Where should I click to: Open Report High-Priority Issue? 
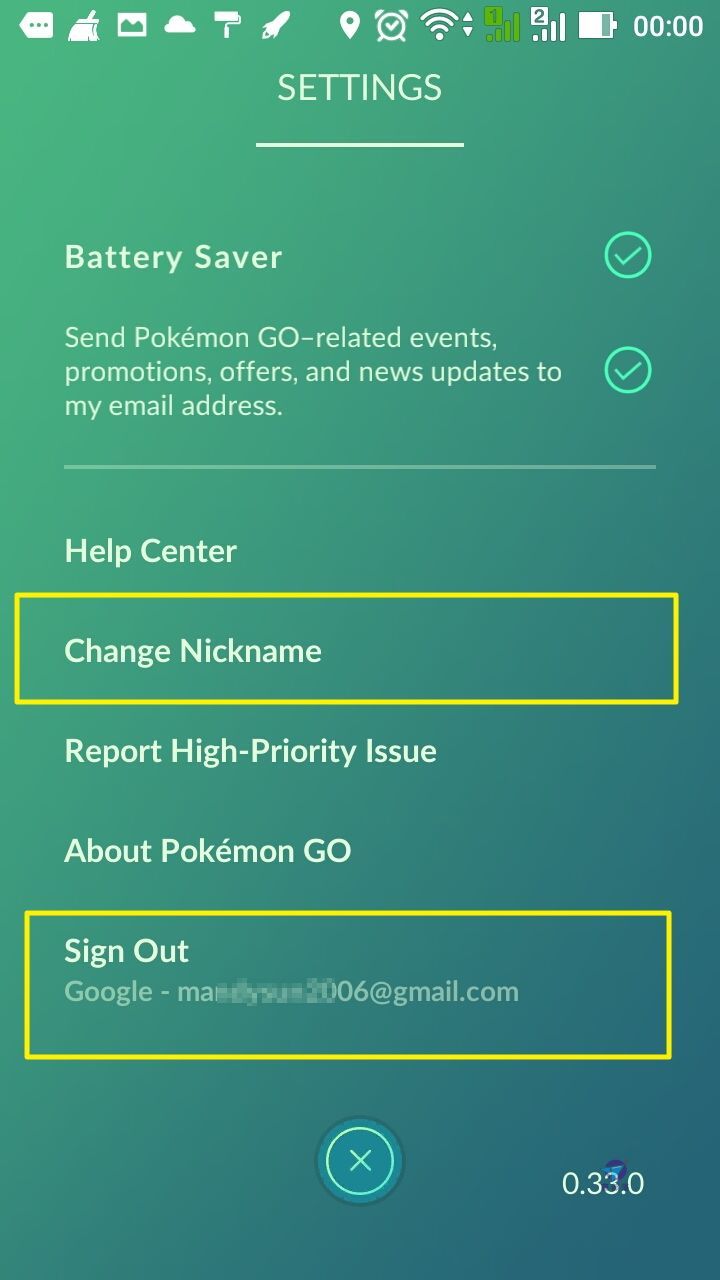pyautogui.click(x=250, y=751)
